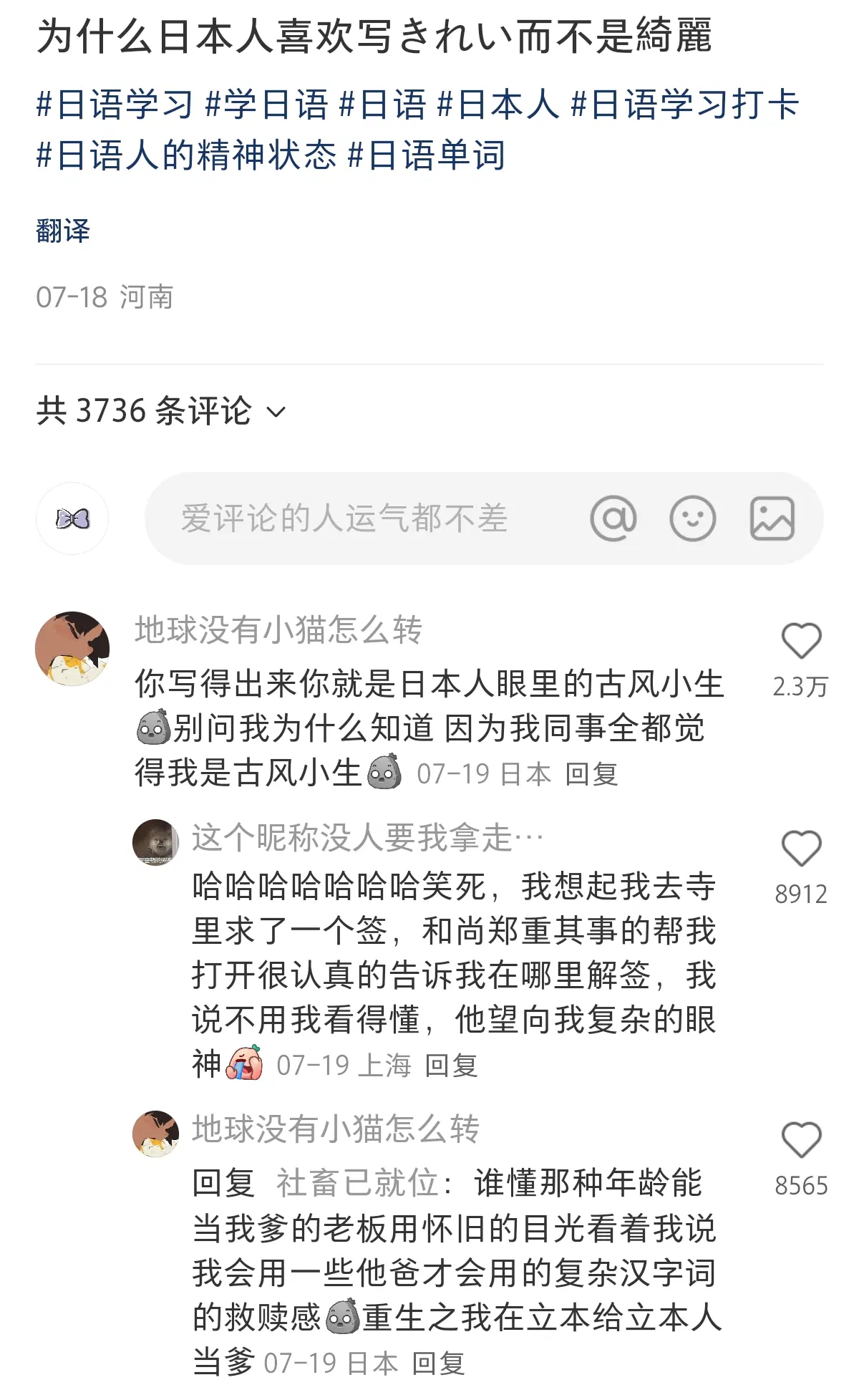The image size is (859, 1400).
Task: Expand the 共 3736 条评论 sort dropdown
Action: (x=161, y=410)
